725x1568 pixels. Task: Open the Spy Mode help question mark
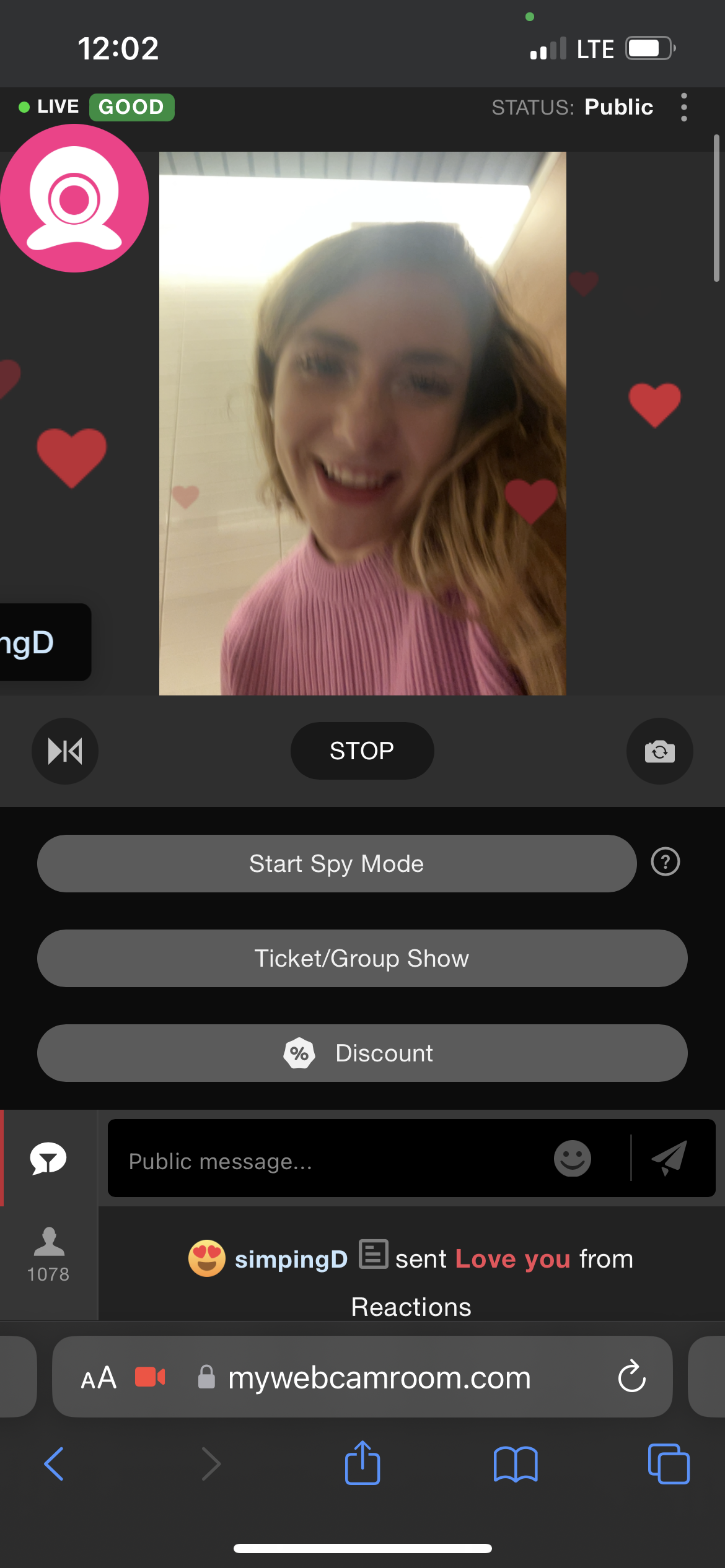point(666,862)
